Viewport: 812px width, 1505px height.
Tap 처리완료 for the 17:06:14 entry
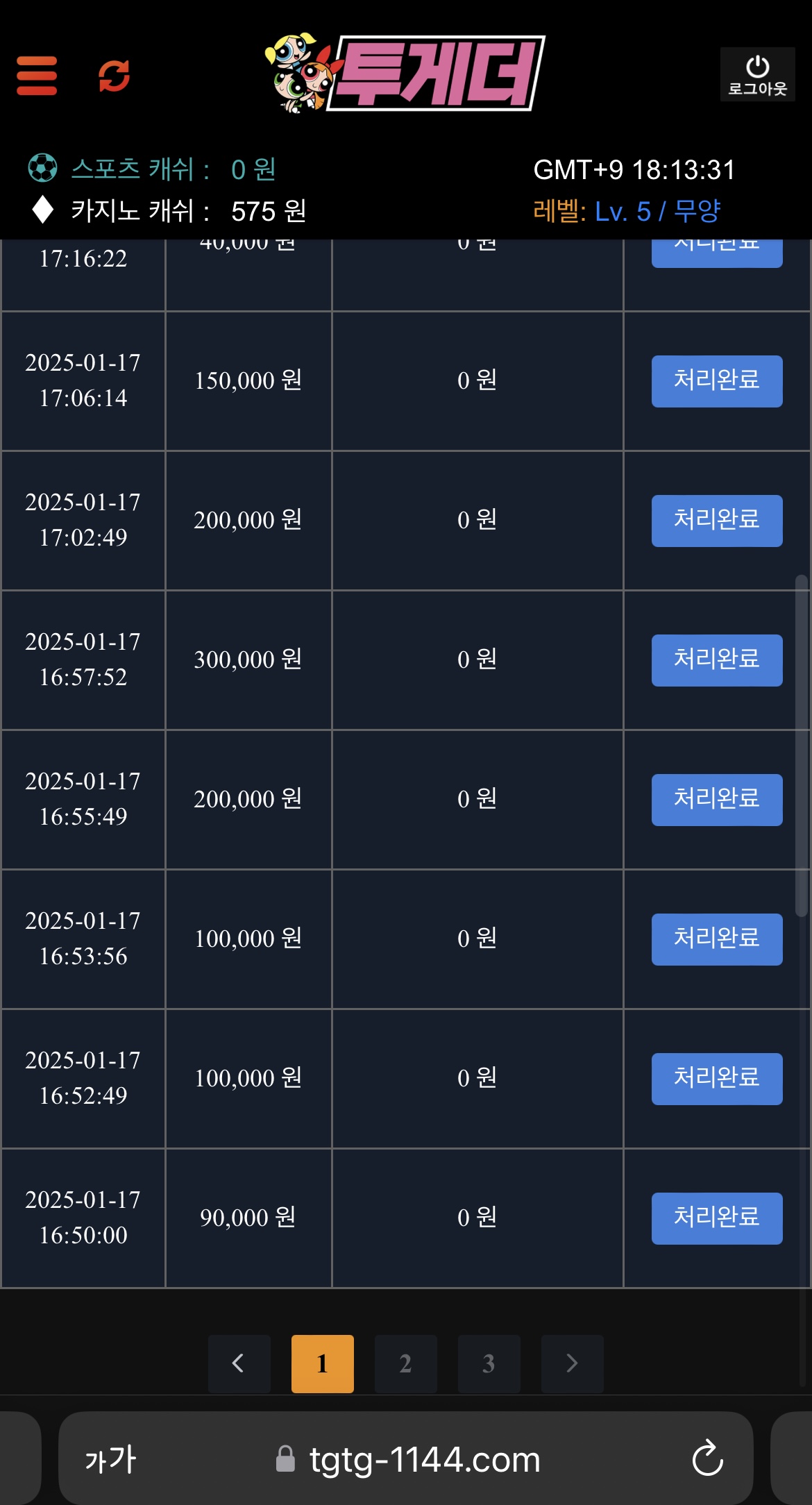click(716, 381)
